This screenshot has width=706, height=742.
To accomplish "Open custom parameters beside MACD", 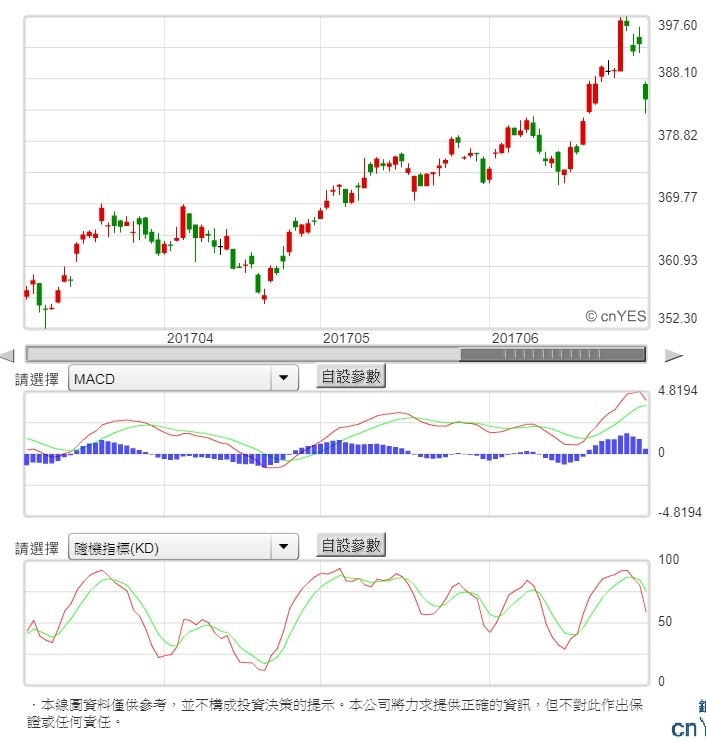I will [x=350, y=377].
